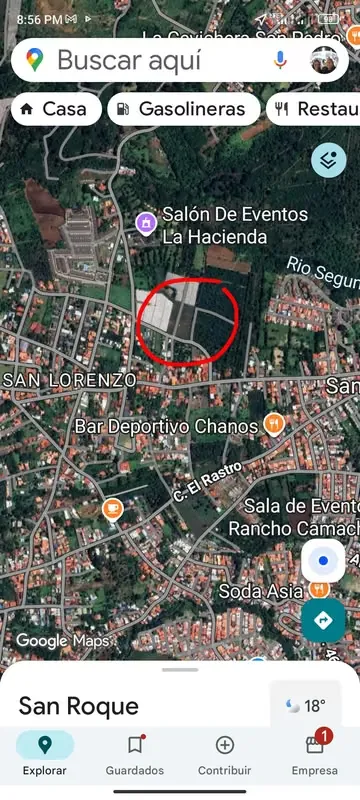Filter by Gasolineras chip
The width and height of the screenshot is (360, 800).
(184, 109)
